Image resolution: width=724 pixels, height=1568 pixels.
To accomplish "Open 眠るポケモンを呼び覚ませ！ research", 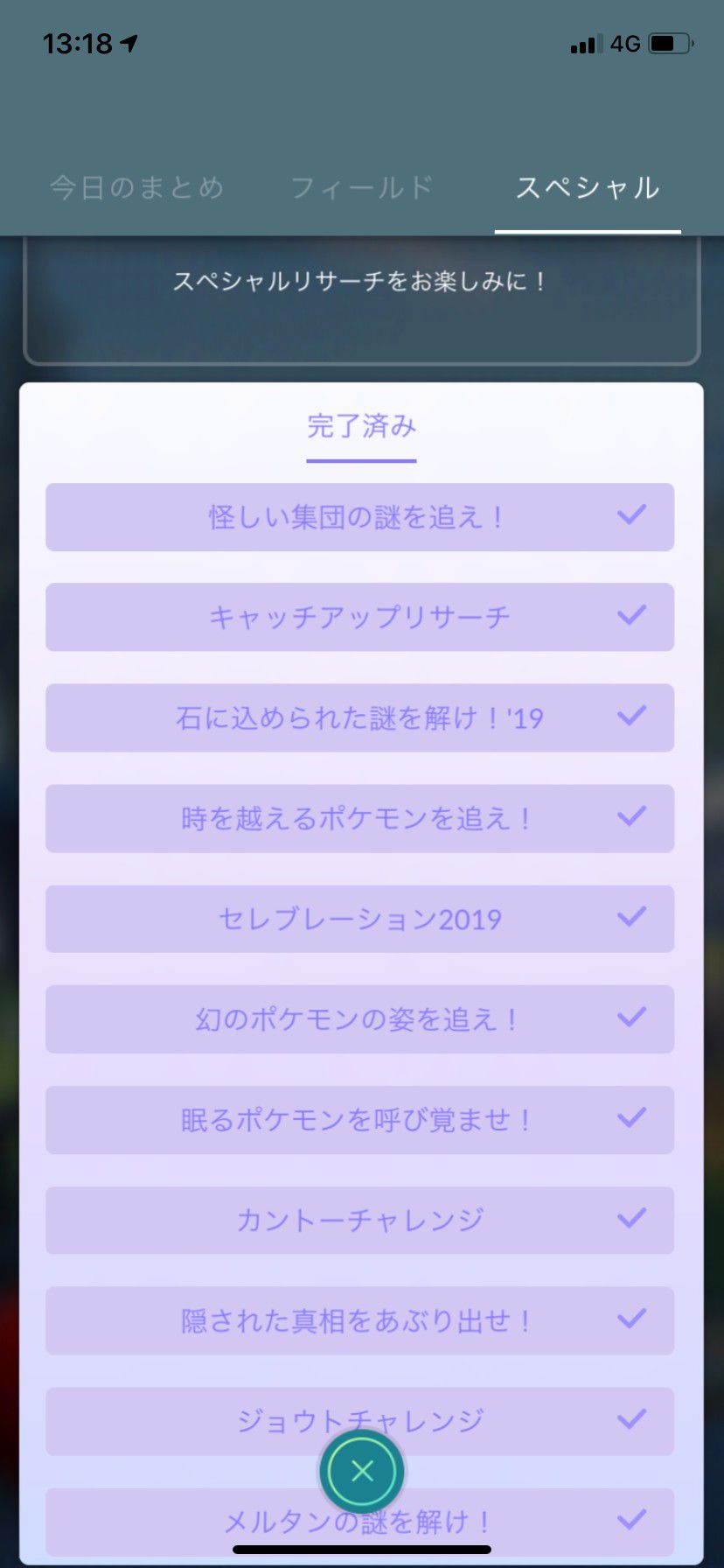I will click(359, 1120).
